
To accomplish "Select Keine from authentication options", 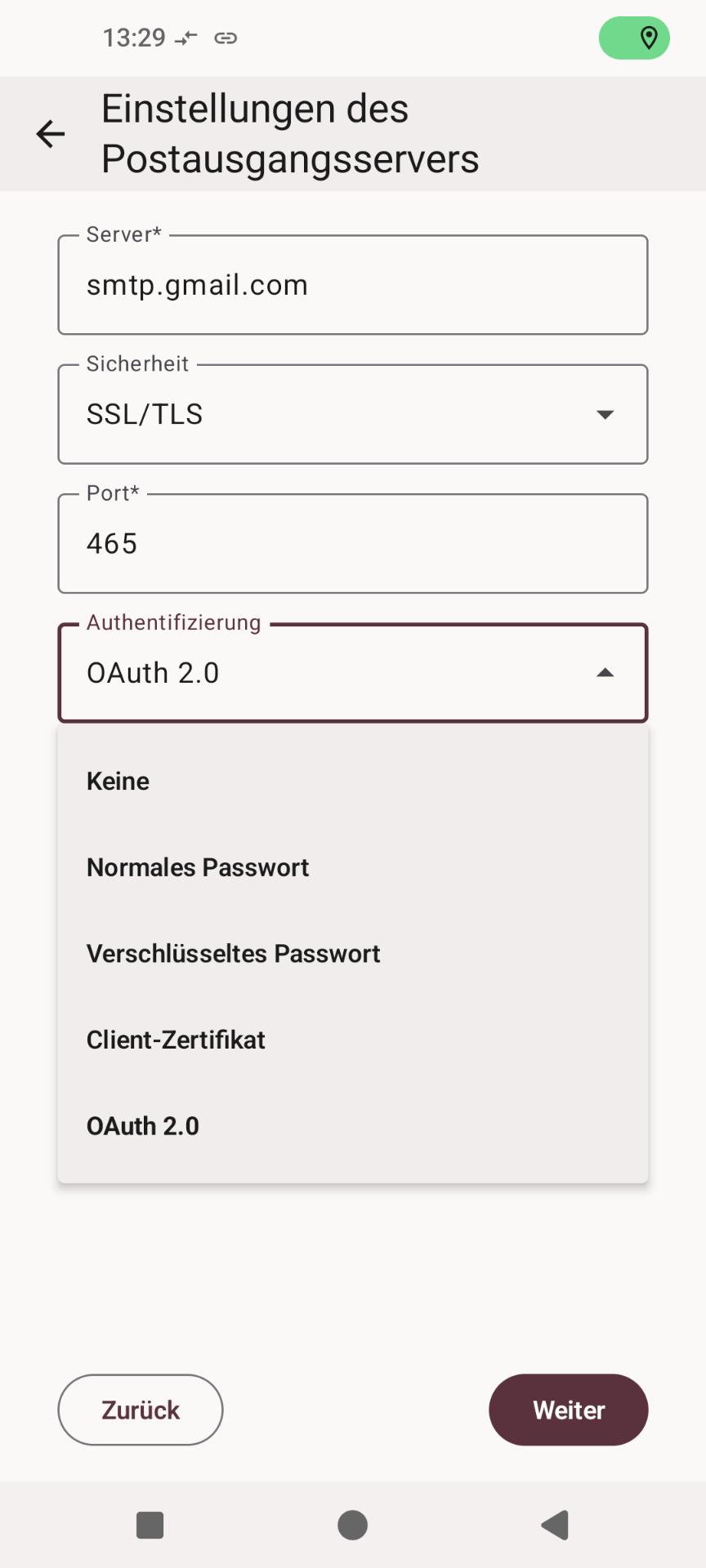I will tap(353, 781).
